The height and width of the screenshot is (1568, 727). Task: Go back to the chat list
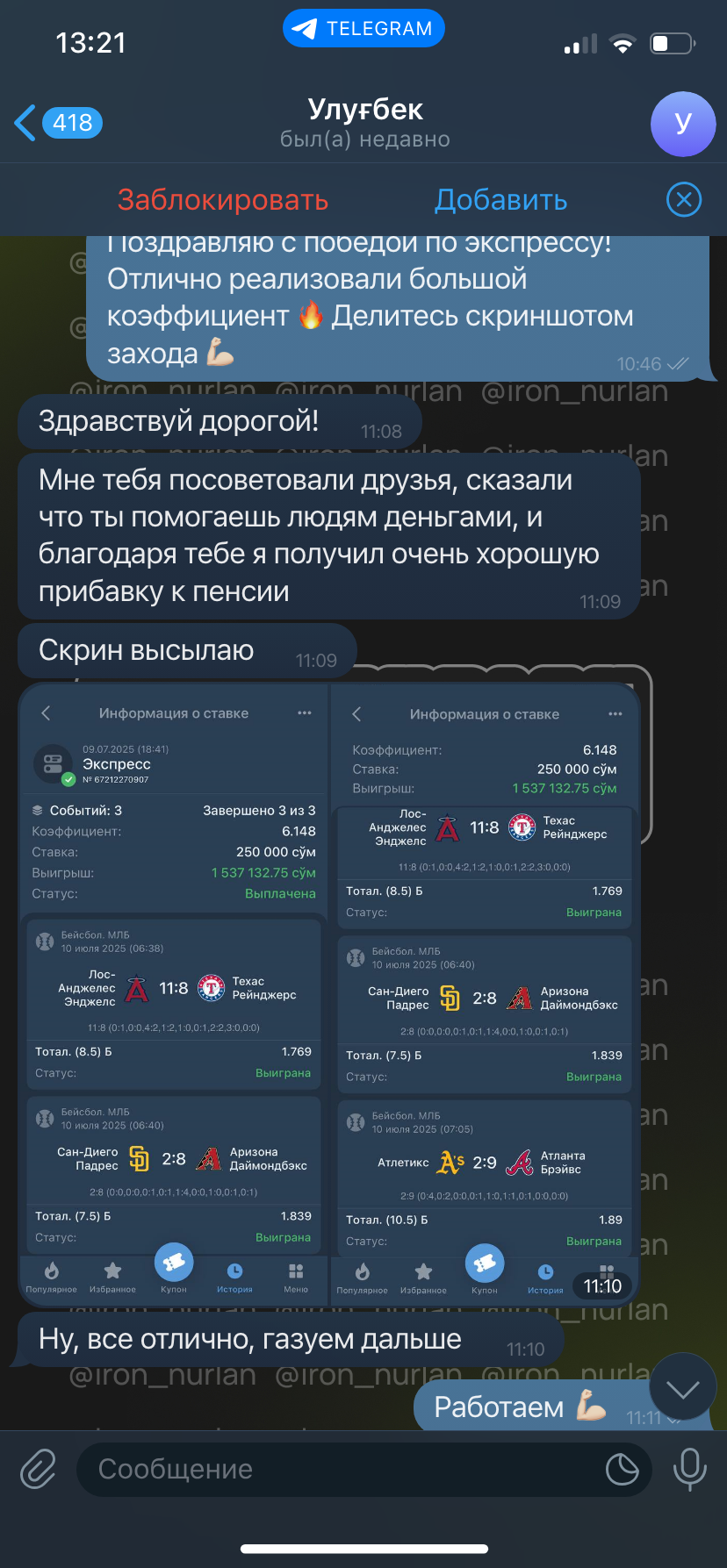[x=58, y=123]
